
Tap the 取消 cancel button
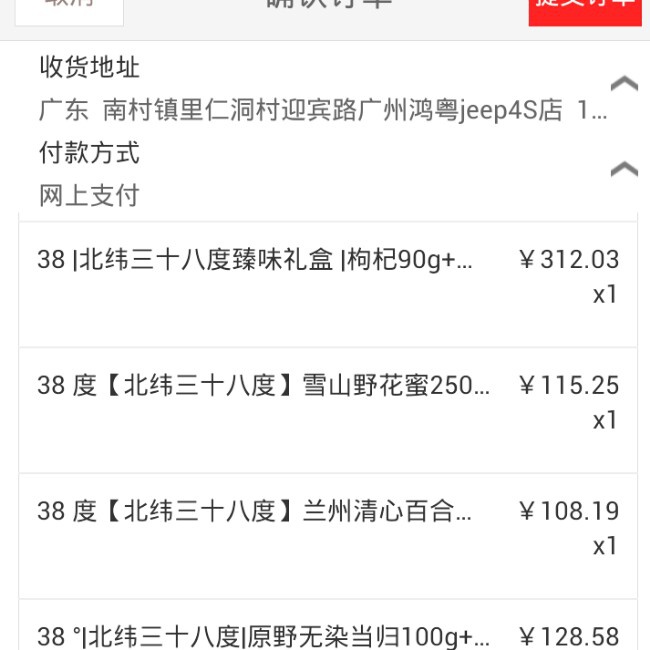tap(70, 8)
